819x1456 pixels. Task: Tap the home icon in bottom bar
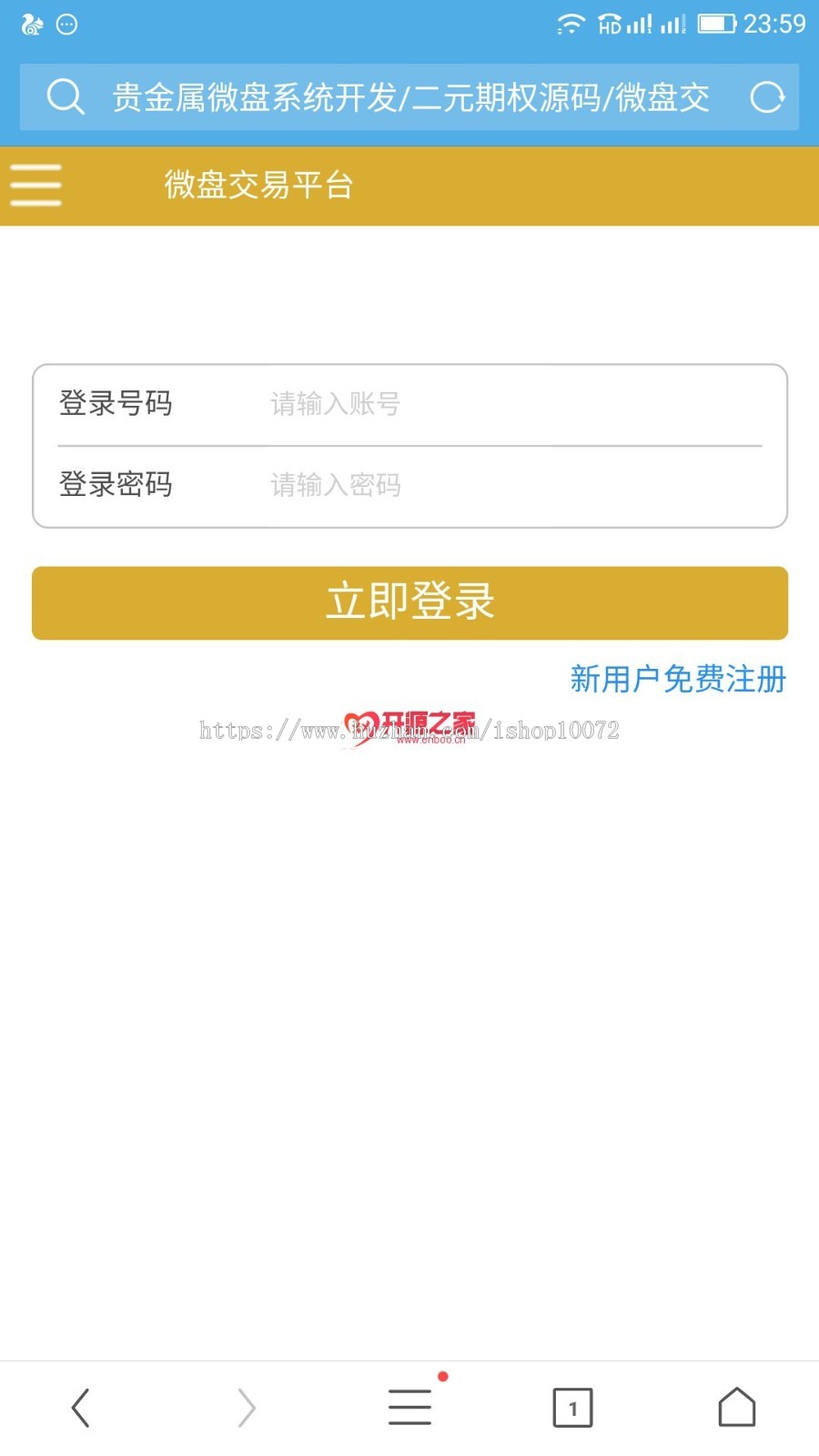[x=737, y=1406]
